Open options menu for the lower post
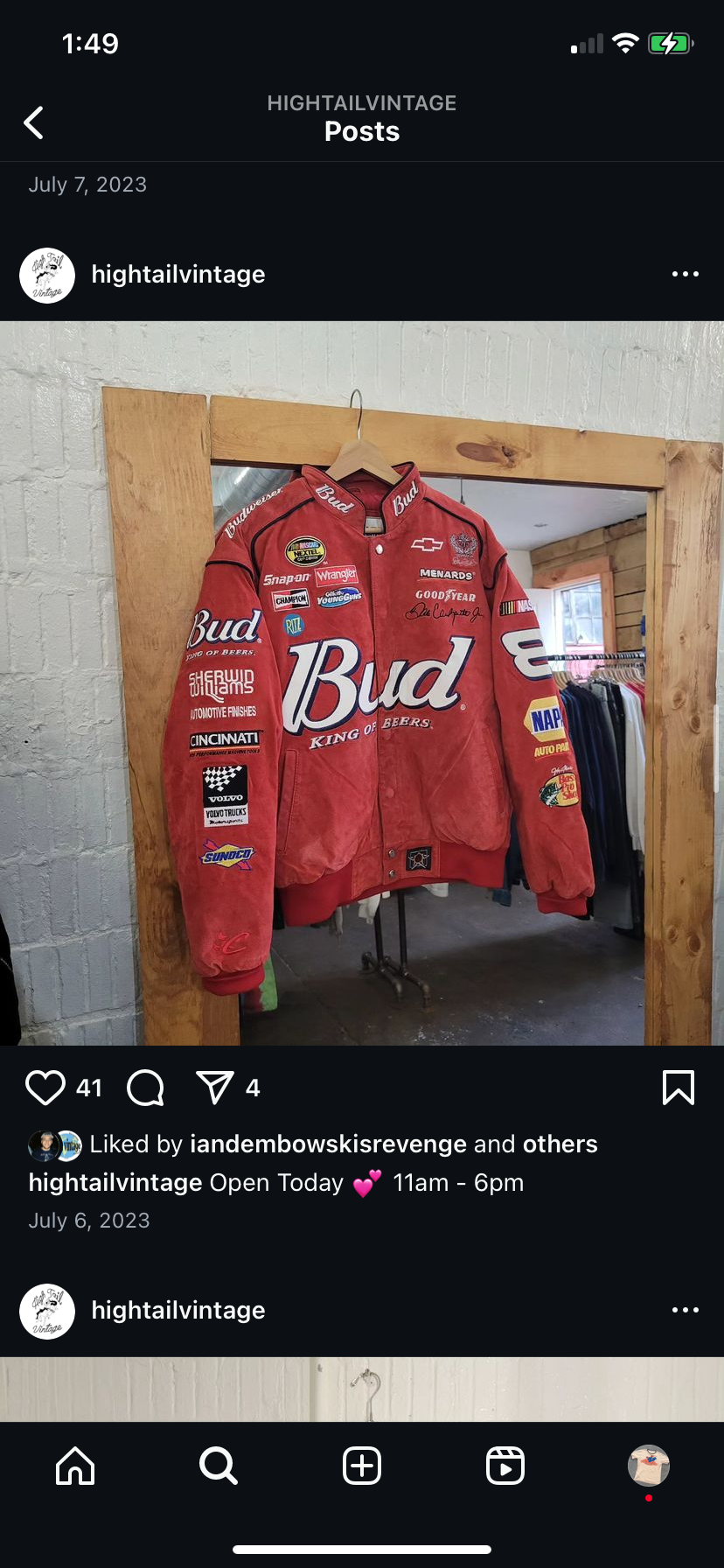 coord(685,1311)
